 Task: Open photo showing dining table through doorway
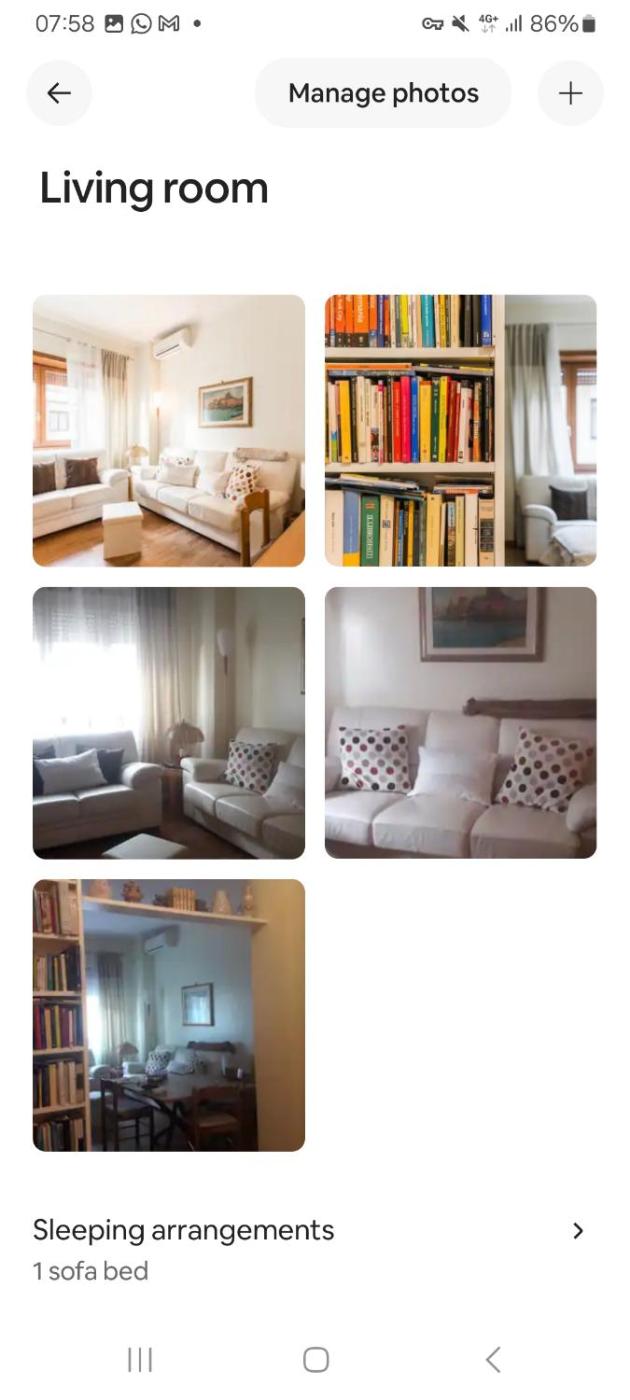click(x=169, y=1014)
